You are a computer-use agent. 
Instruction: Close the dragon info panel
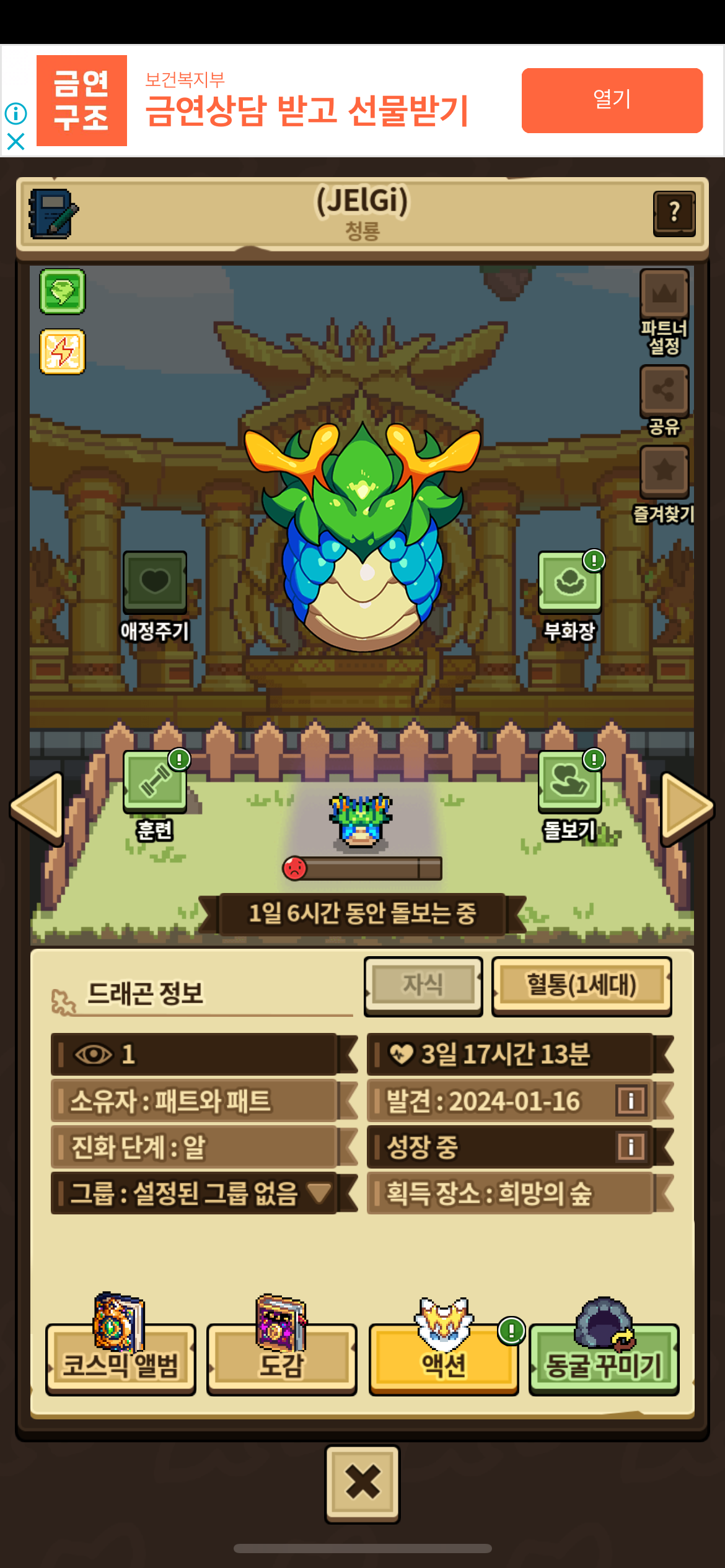pyautogui.click(x=362, y=1483)
